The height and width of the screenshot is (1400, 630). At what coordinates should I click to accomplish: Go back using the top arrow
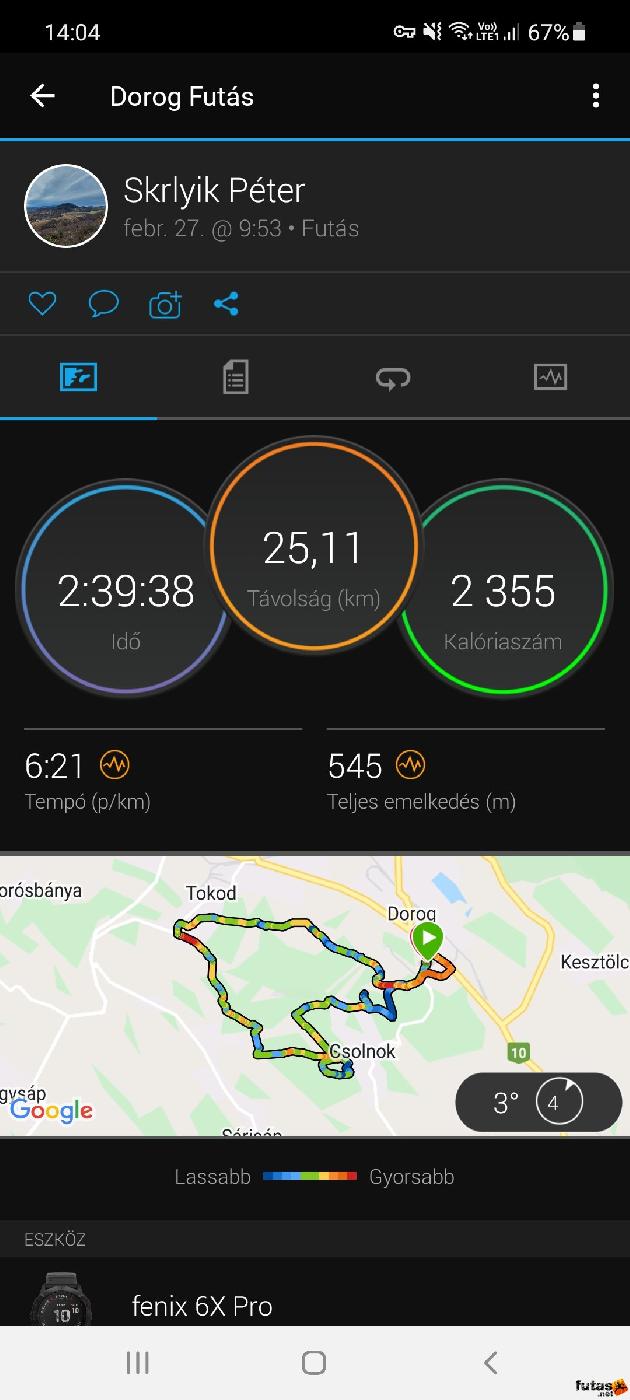pos(42,96)
